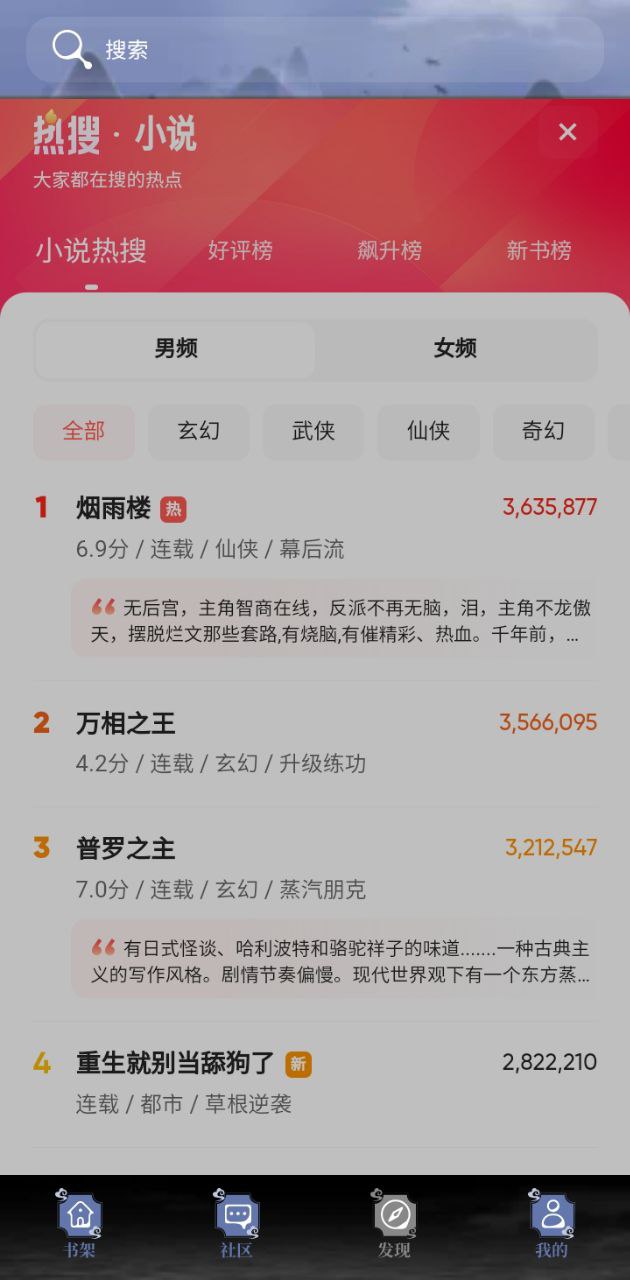Open the 搜索 search box
630x1280 pixels.
click(315, 49)
